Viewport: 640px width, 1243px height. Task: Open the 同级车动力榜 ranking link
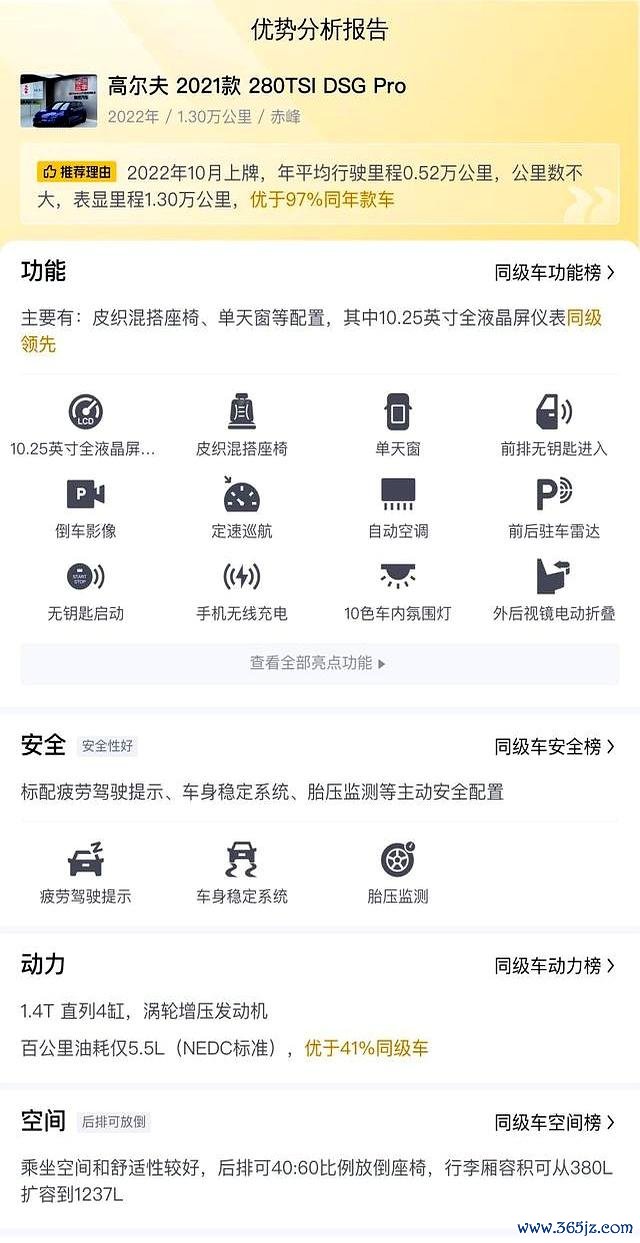555,966
